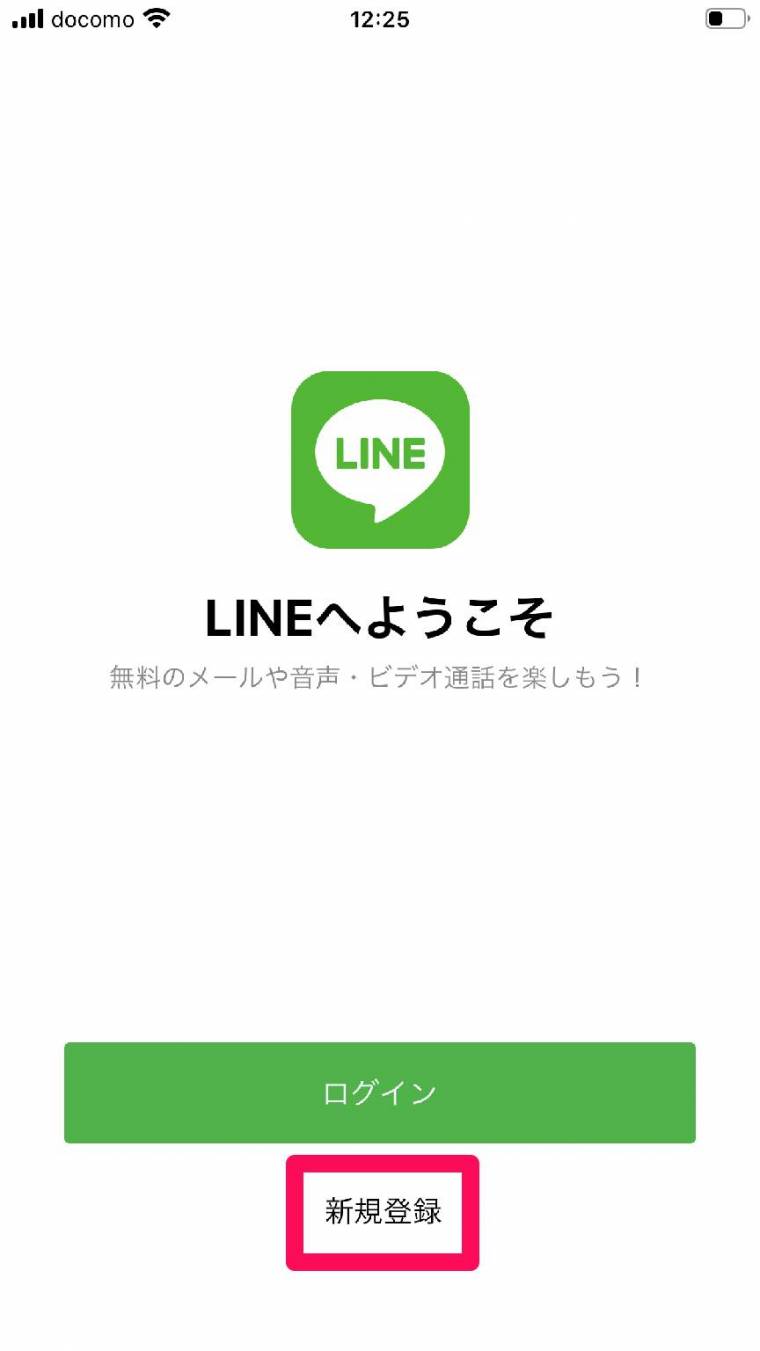Select 新規登録 to create an account
The width and height of the screenshot is (760, 1351).
(383, 1212)
